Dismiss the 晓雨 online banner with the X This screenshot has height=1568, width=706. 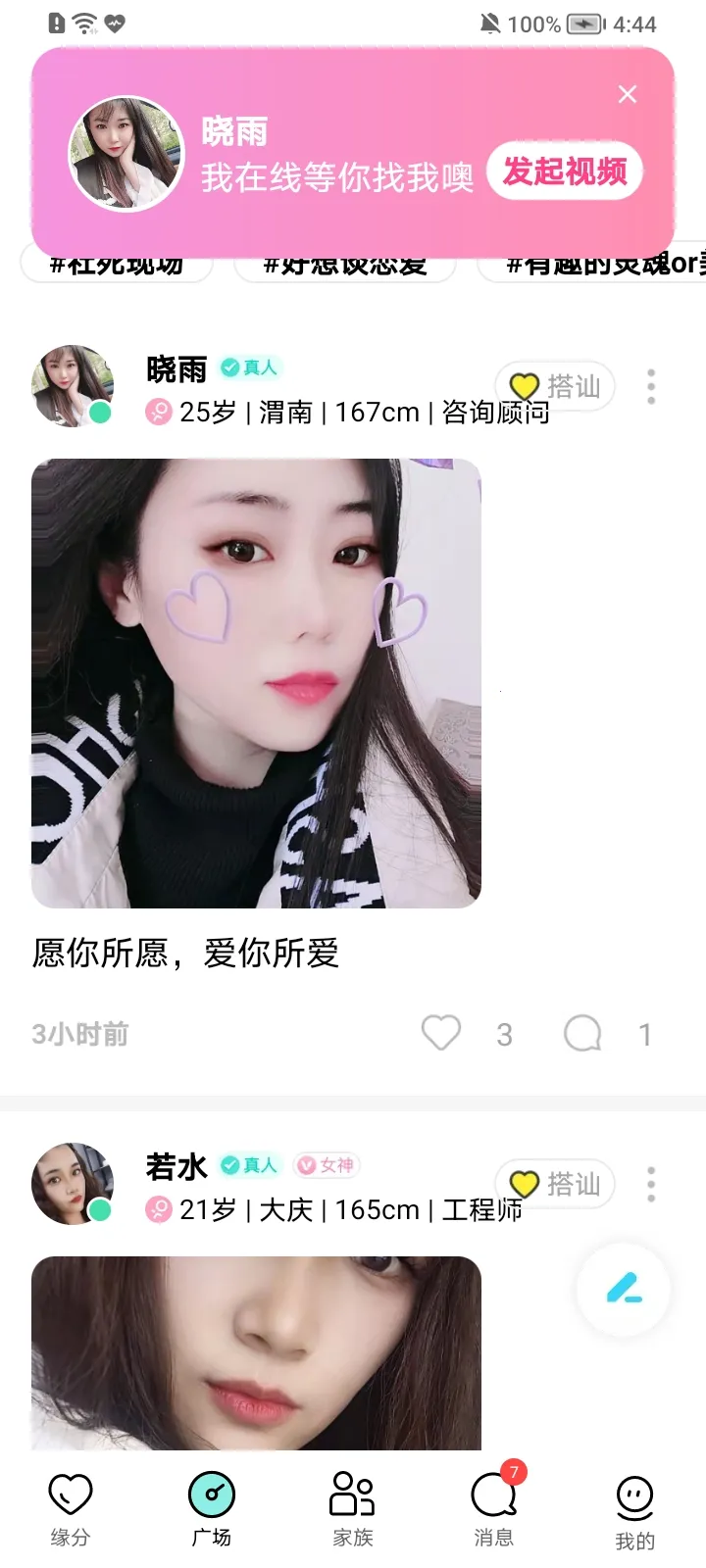click(x=628, y=94)
